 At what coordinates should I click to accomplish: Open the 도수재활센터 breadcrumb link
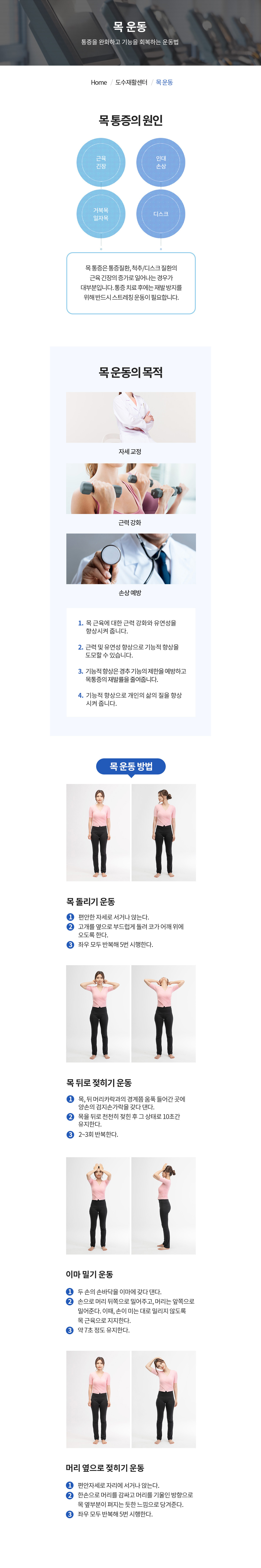[x=131, y=82]
